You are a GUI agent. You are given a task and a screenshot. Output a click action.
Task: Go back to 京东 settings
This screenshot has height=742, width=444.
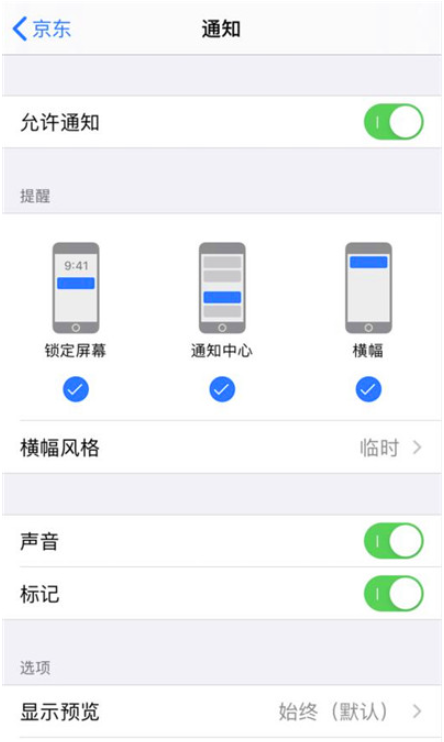pos(42,29)
